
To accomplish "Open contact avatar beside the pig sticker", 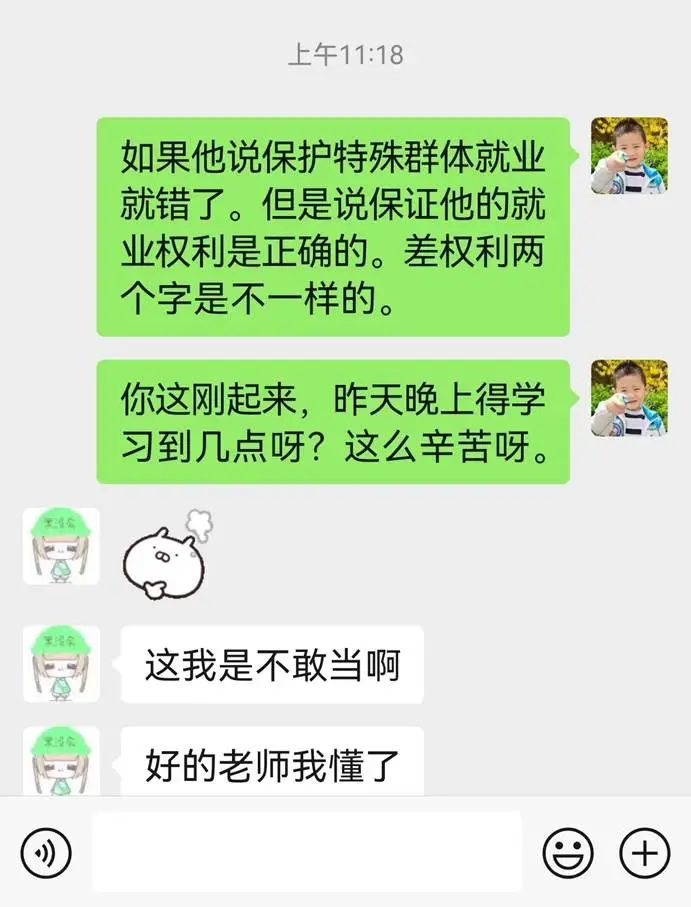I will [x=61, y=546].
